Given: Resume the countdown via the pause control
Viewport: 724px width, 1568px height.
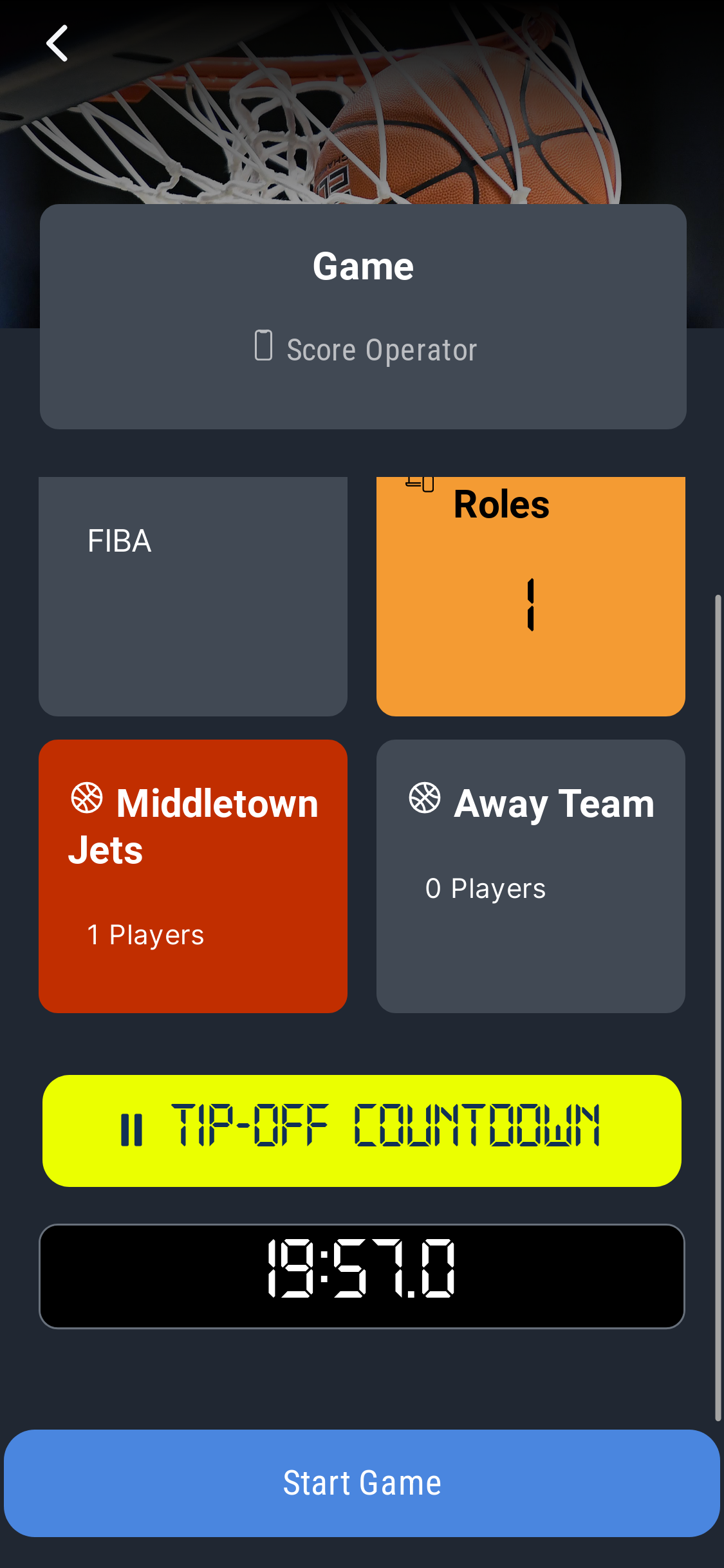Looking at the screenshot, I should [132, 1128].
